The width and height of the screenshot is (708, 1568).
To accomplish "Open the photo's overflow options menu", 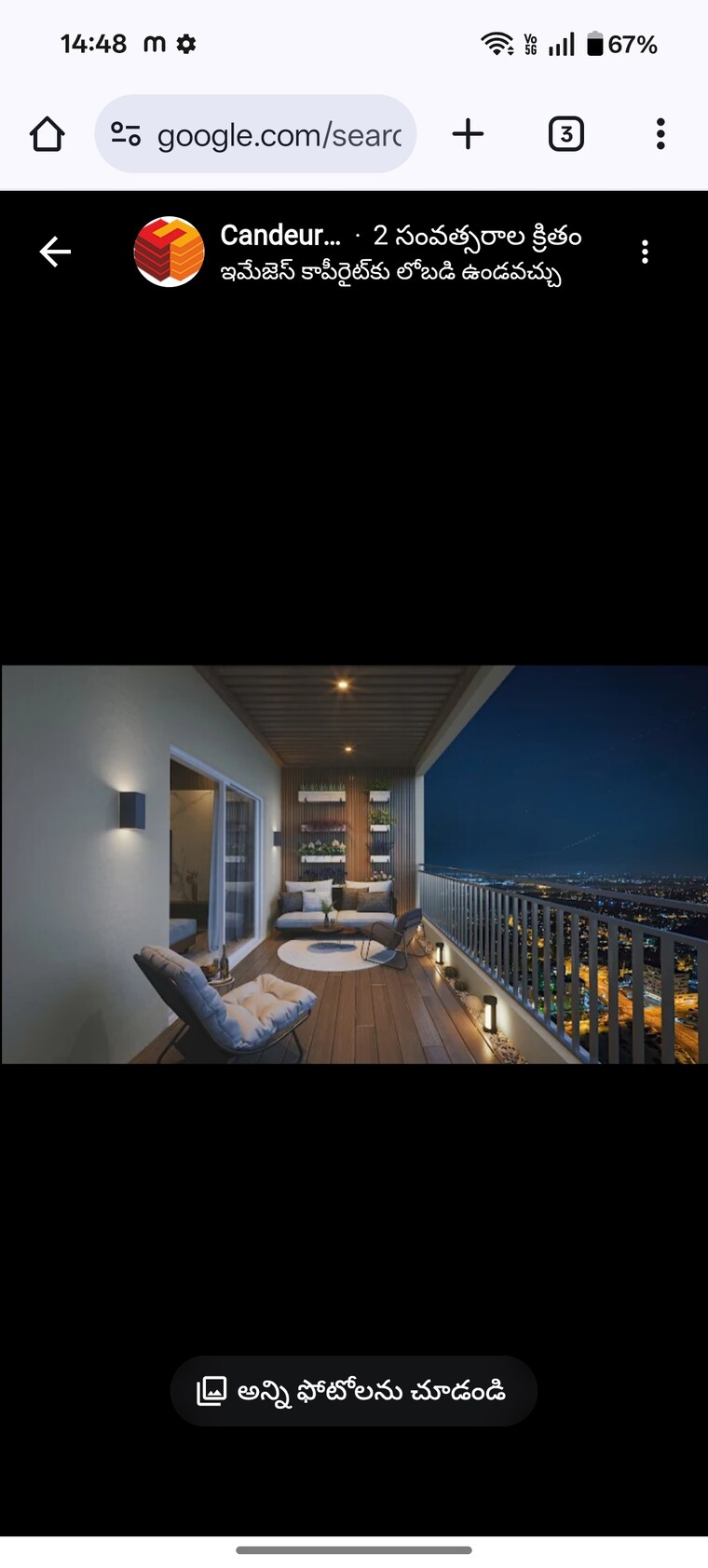I will 645,252.
